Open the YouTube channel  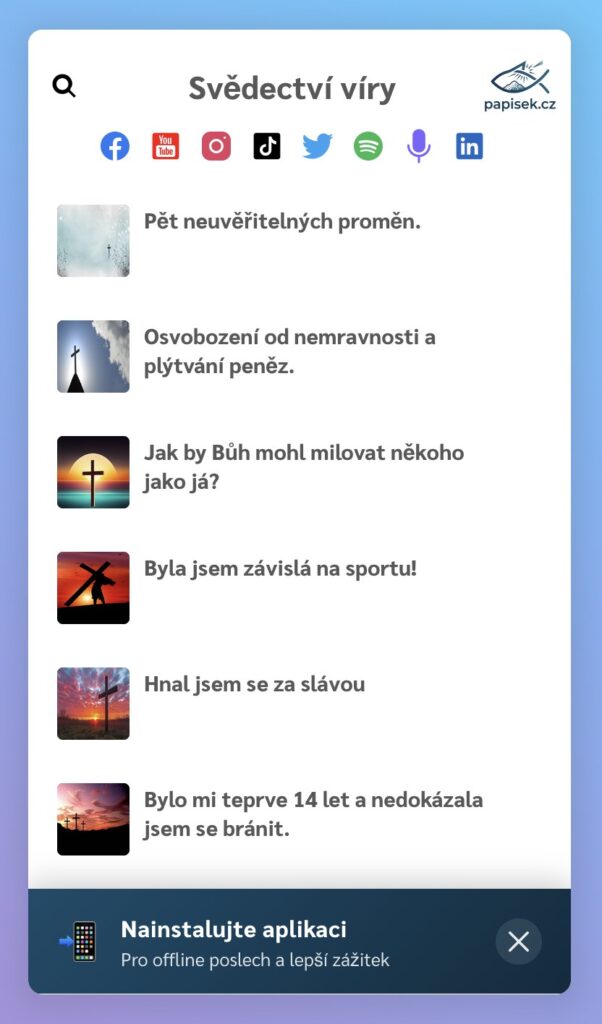point(166,146)
